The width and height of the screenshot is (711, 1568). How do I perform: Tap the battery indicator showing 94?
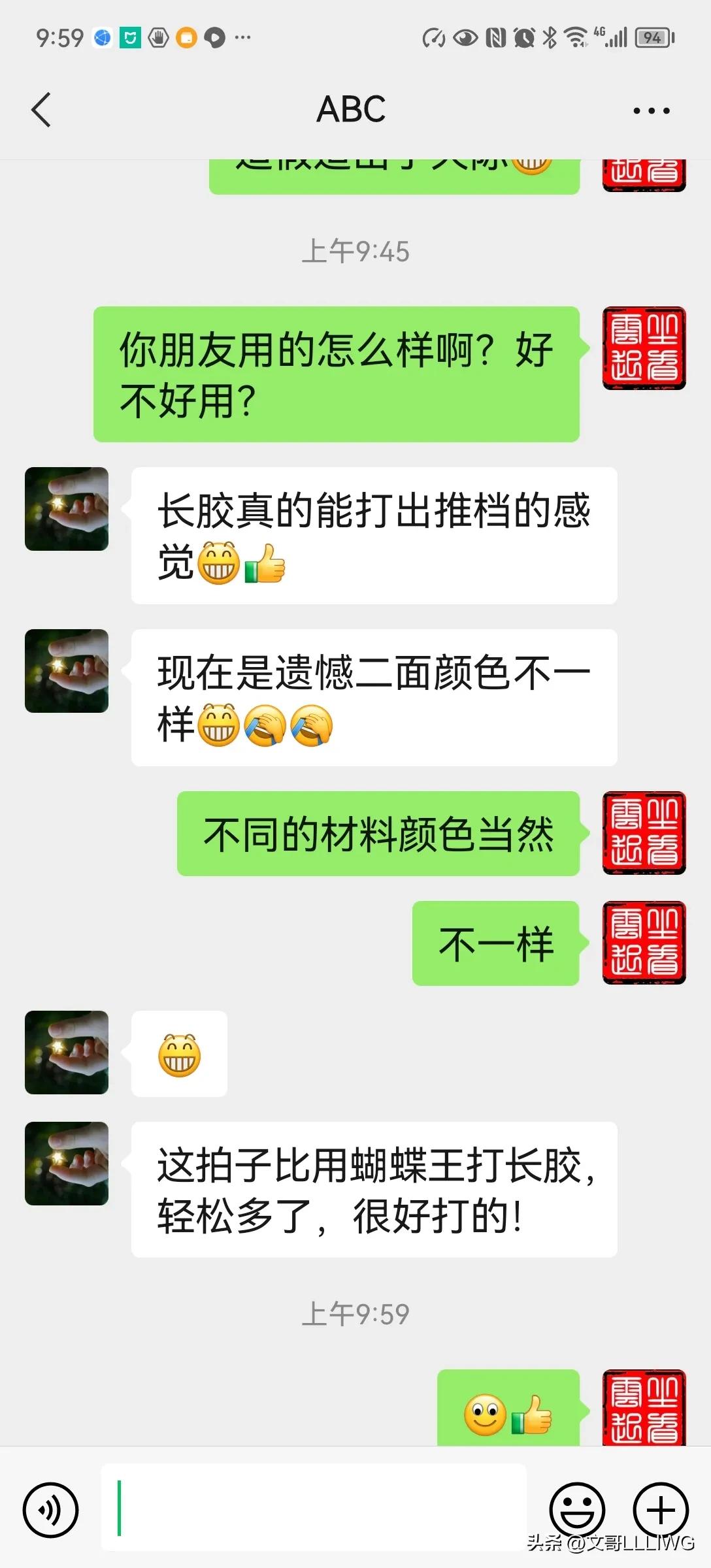pyautogui.click(x=649, y=37)
